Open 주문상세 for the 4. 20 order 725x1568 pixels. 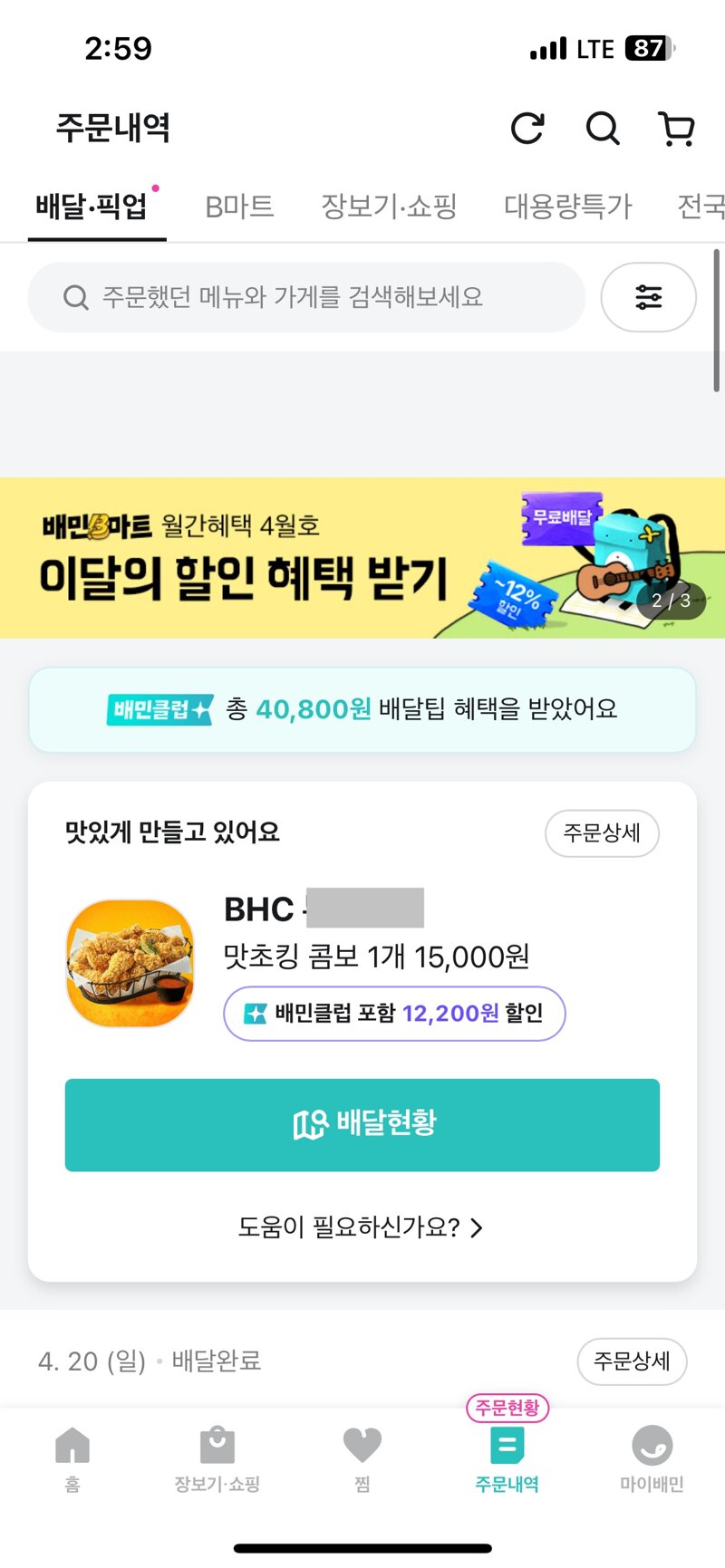click(632, 1361)
